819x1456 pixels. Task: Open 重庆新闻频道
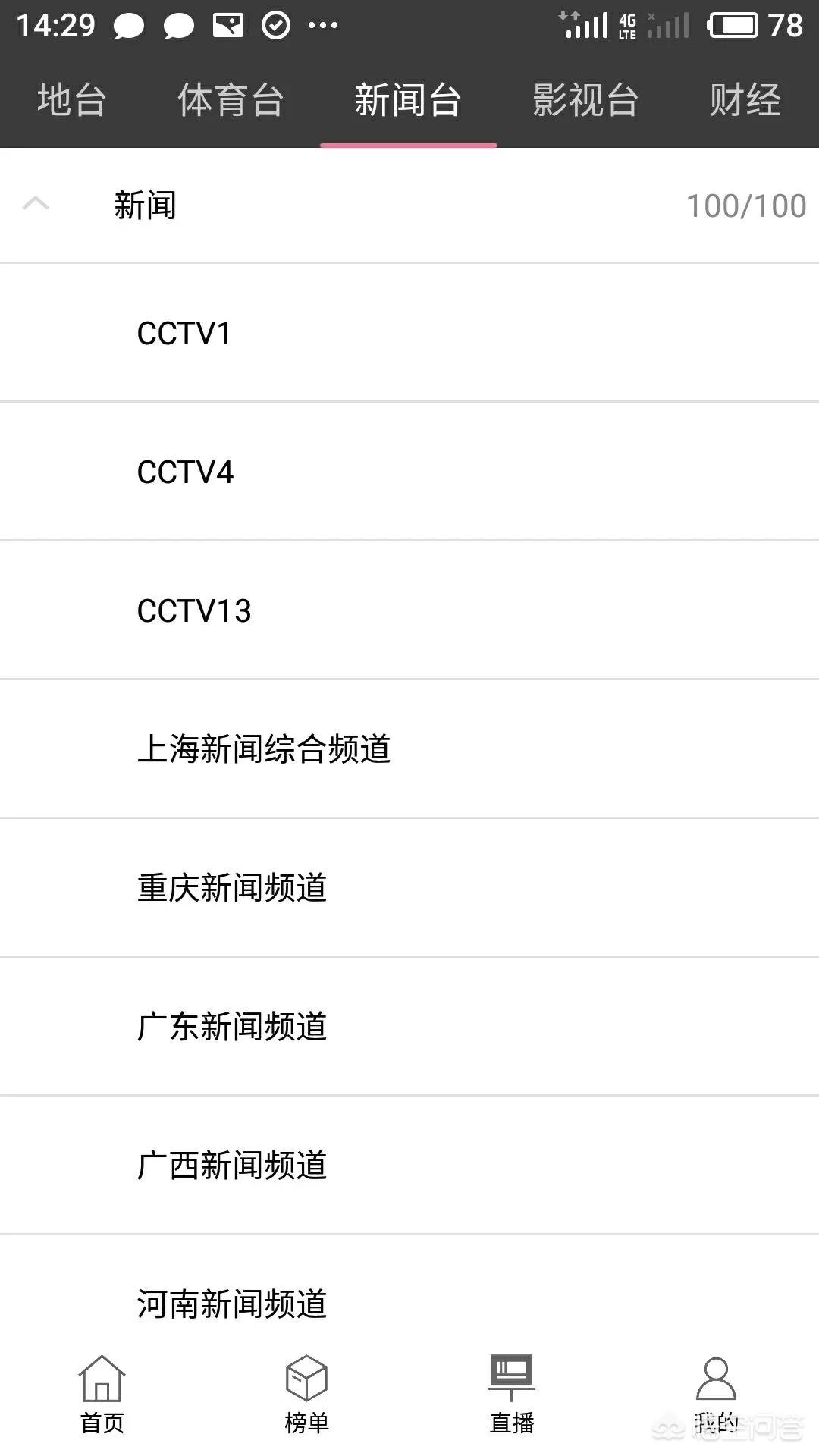click(x=409, y=888)
